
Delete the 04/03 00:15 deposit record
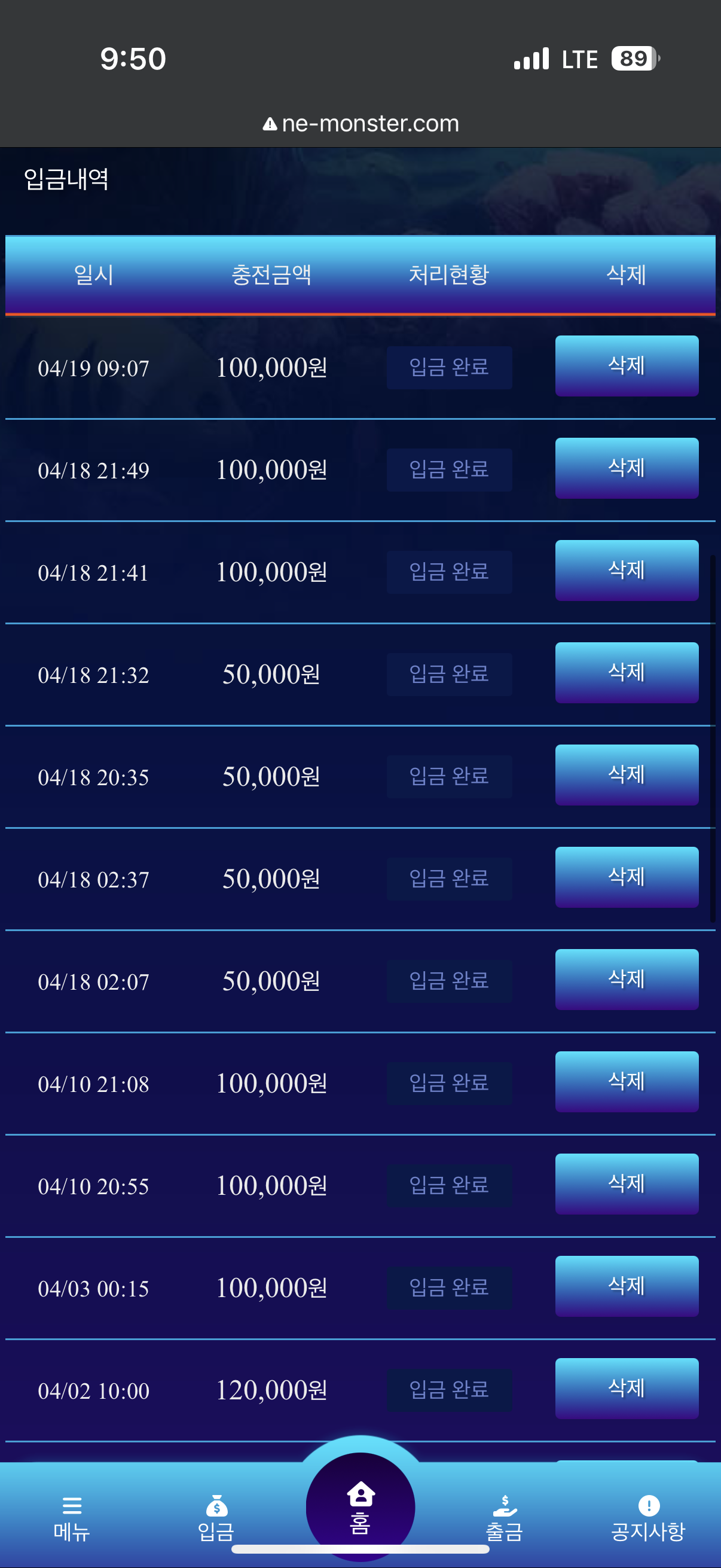(x=626, y=1286)
